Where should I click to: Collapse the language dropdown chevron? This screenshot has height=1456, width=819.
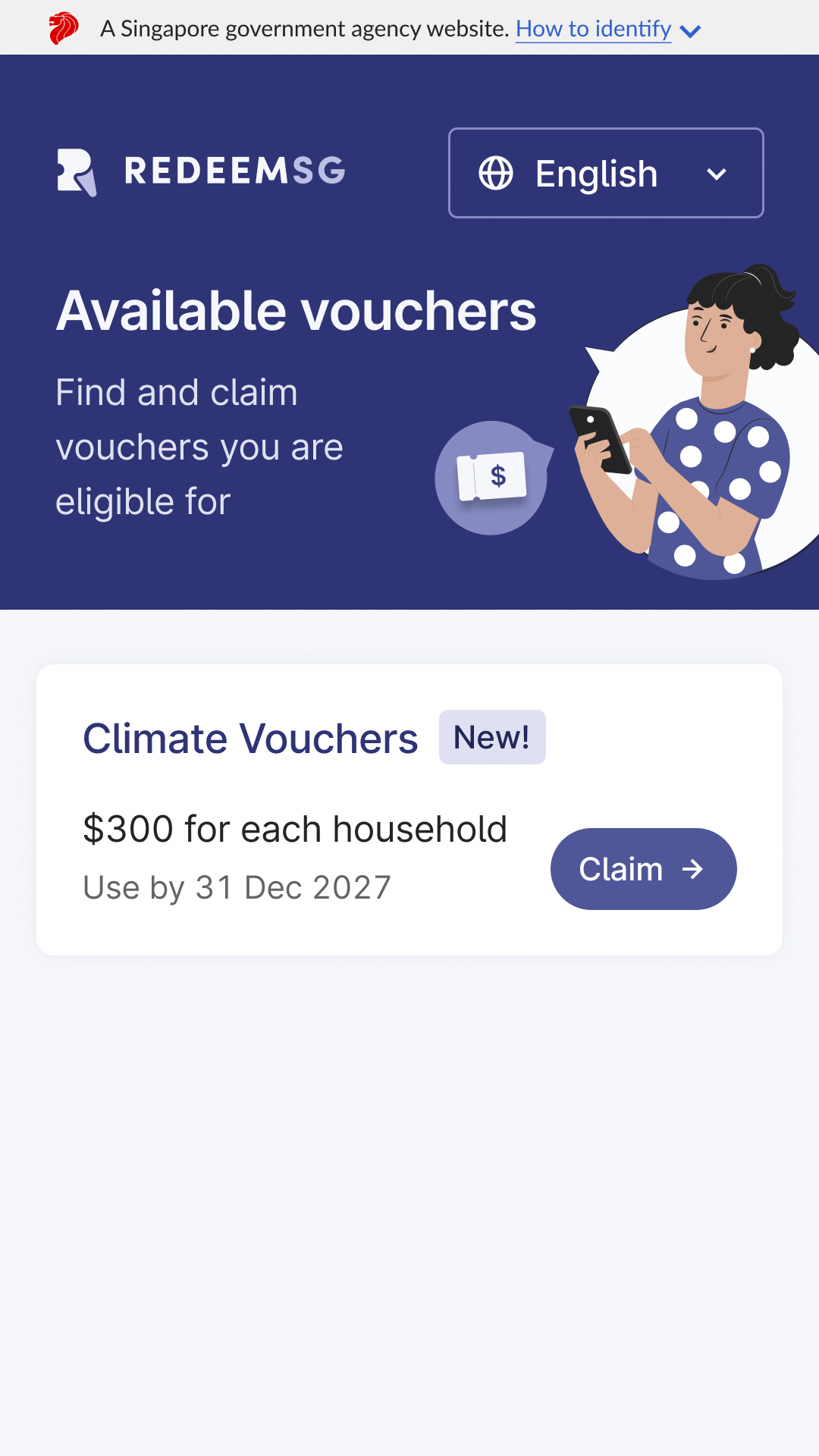(x=716, y=174)
